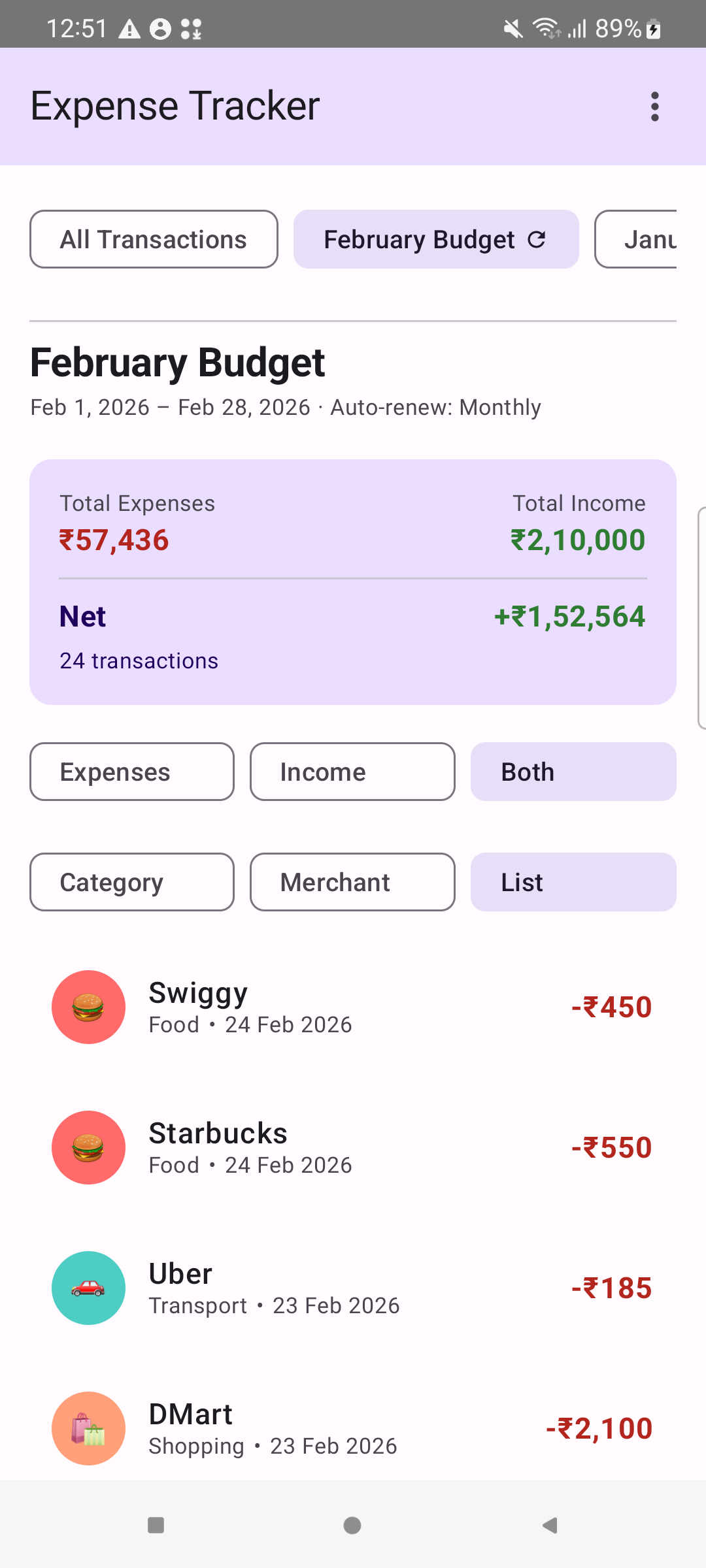Enable the Expenses-only filter
The height and width of the screenshot is (1568, 706).
[x=131, y=772]
